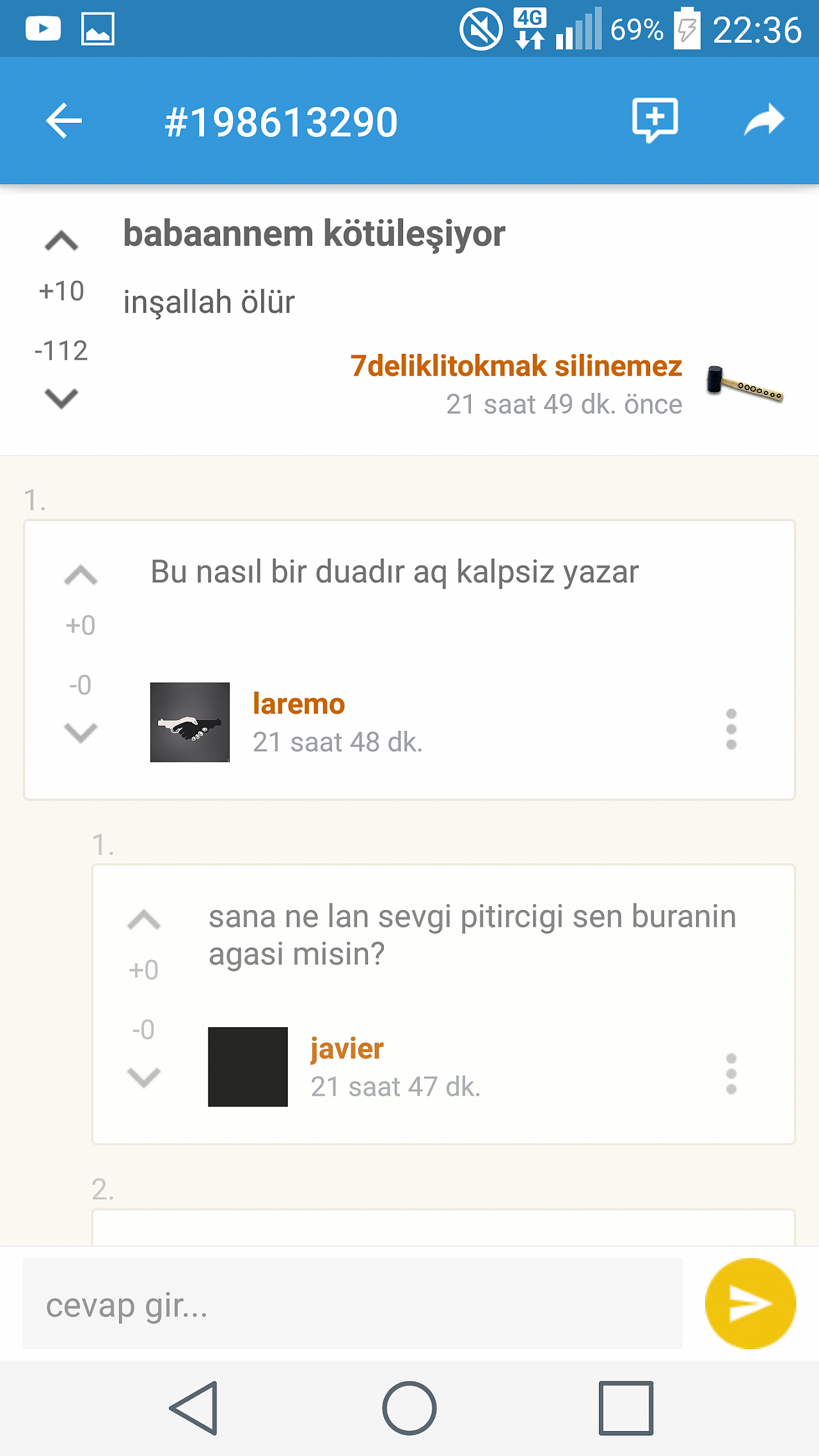Image resolution: width=819 pixels, height=1456 pixels.
Task: Upvote the main entry 'babaannem kötüleşiyor'
Action: pyautogui.click(x=61, y=241)
